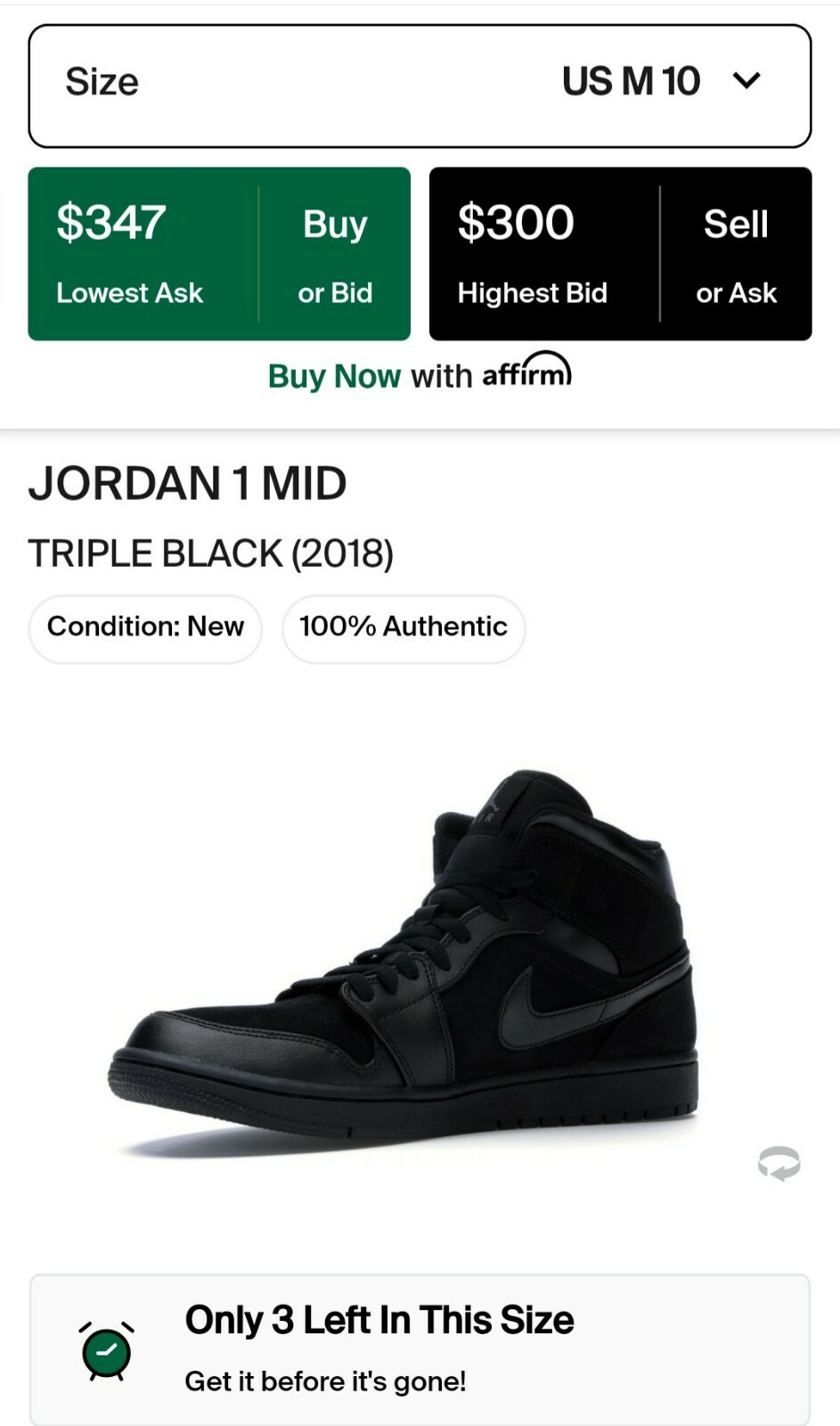Screen dimensions: 840x1426
Task: Click the alarm clock icon next to stock alert
Action: [x=107, y=1351]
